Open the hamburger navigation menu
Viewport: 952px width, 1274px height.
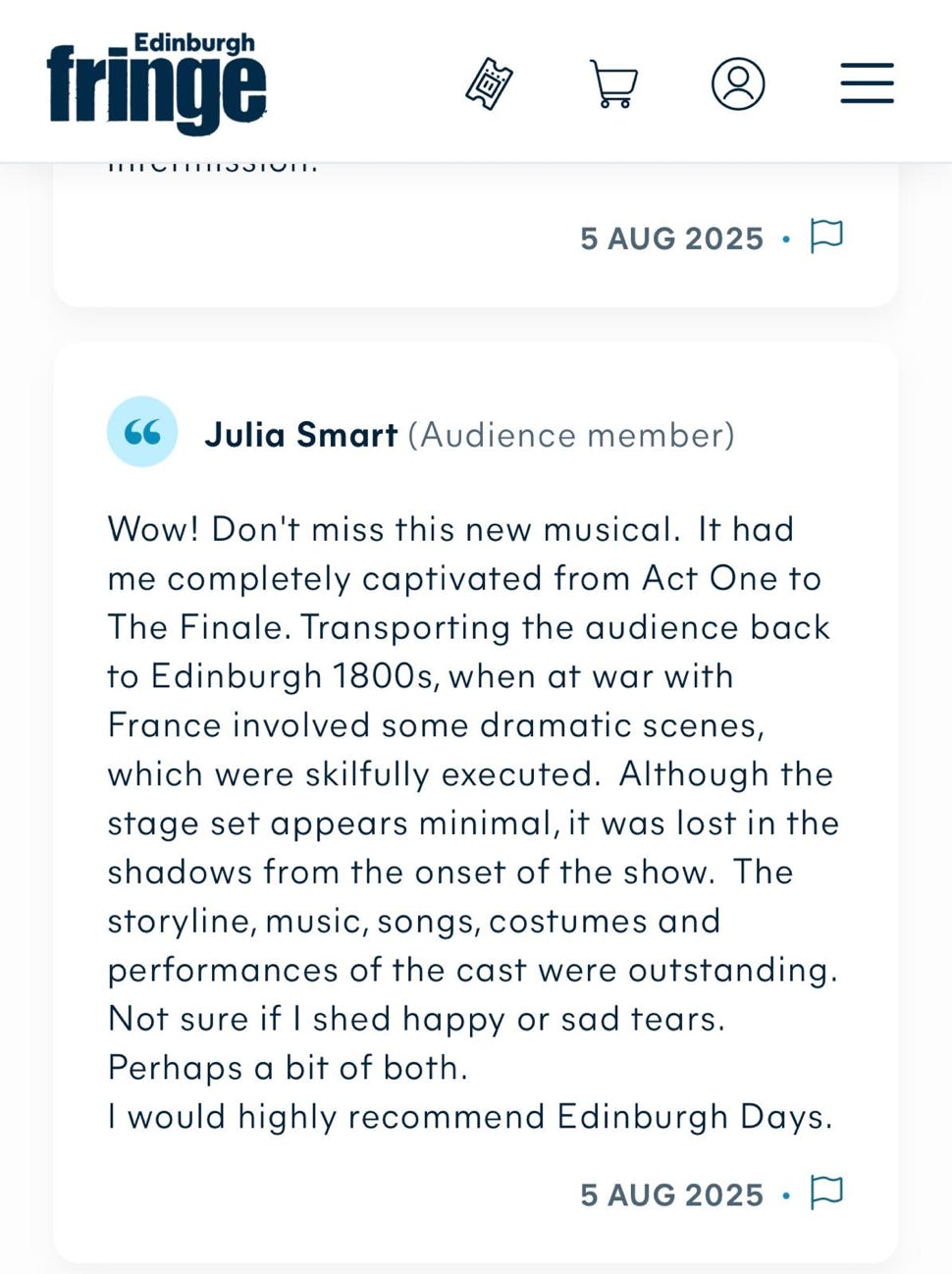[x=867, y=83]
